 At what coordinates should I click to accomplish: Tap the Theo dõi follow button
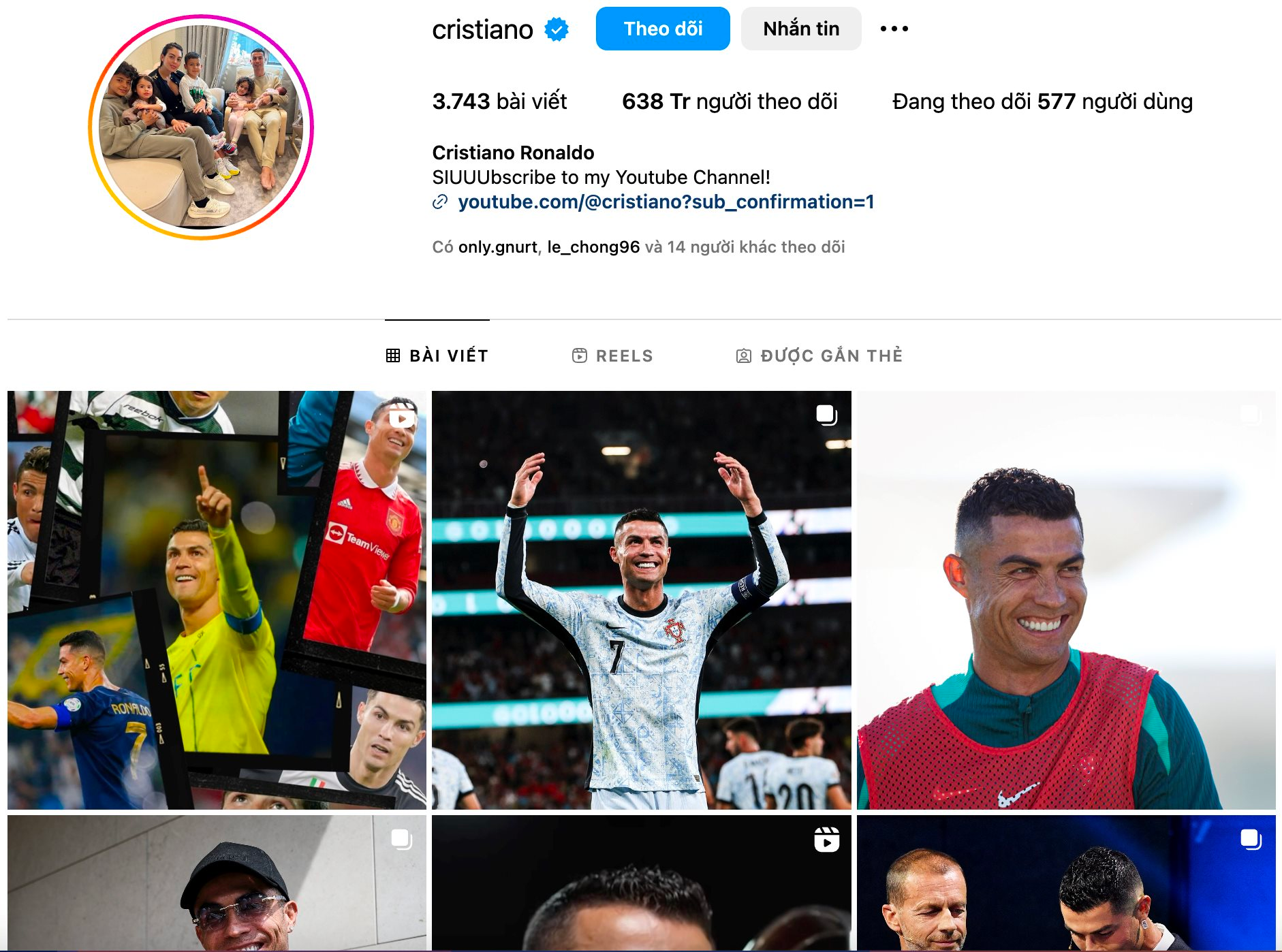(662, 29)
